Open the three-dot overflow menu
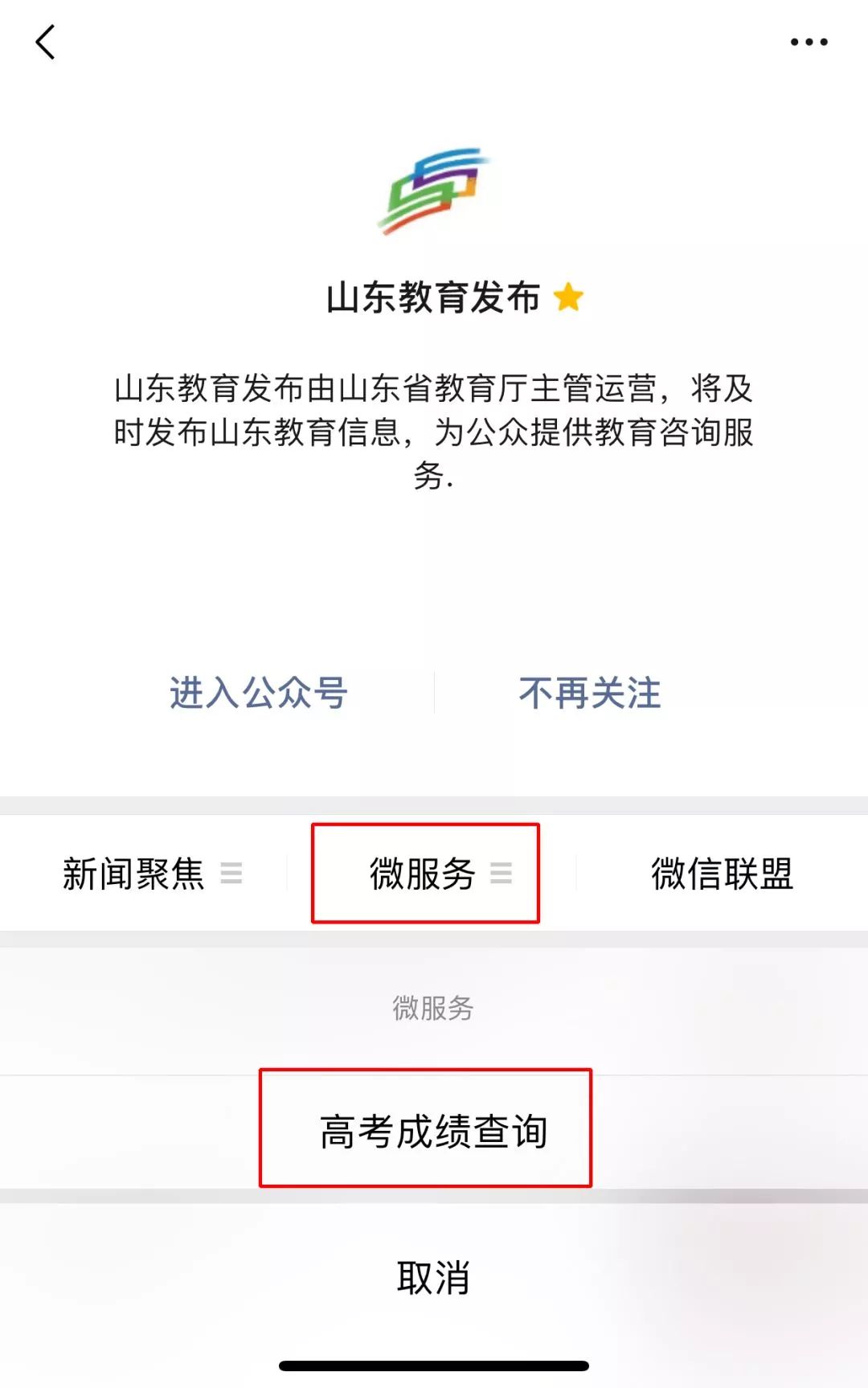The image size is (868, 1388). 809,42
